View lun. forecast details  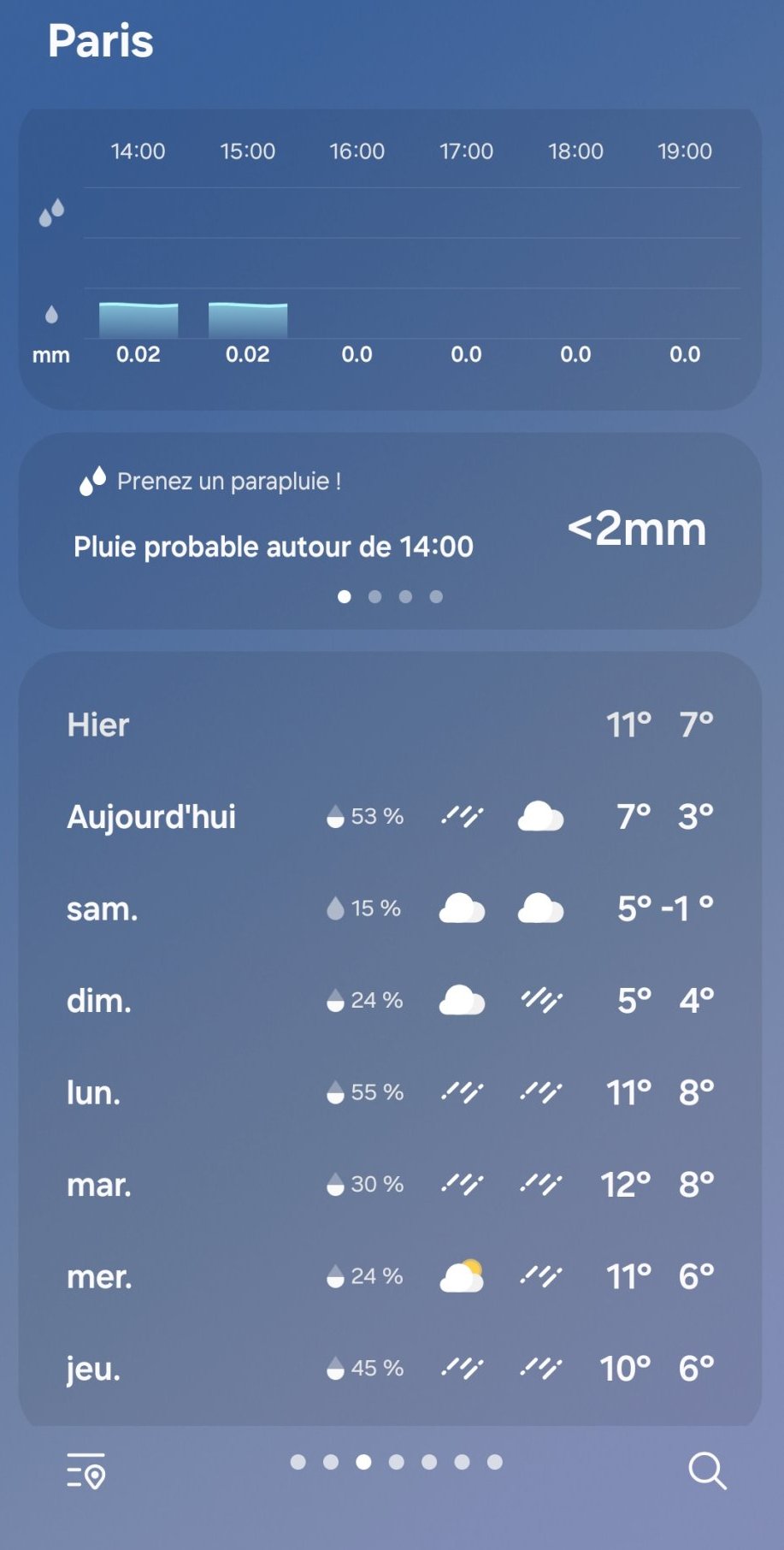click(390, 1092)
